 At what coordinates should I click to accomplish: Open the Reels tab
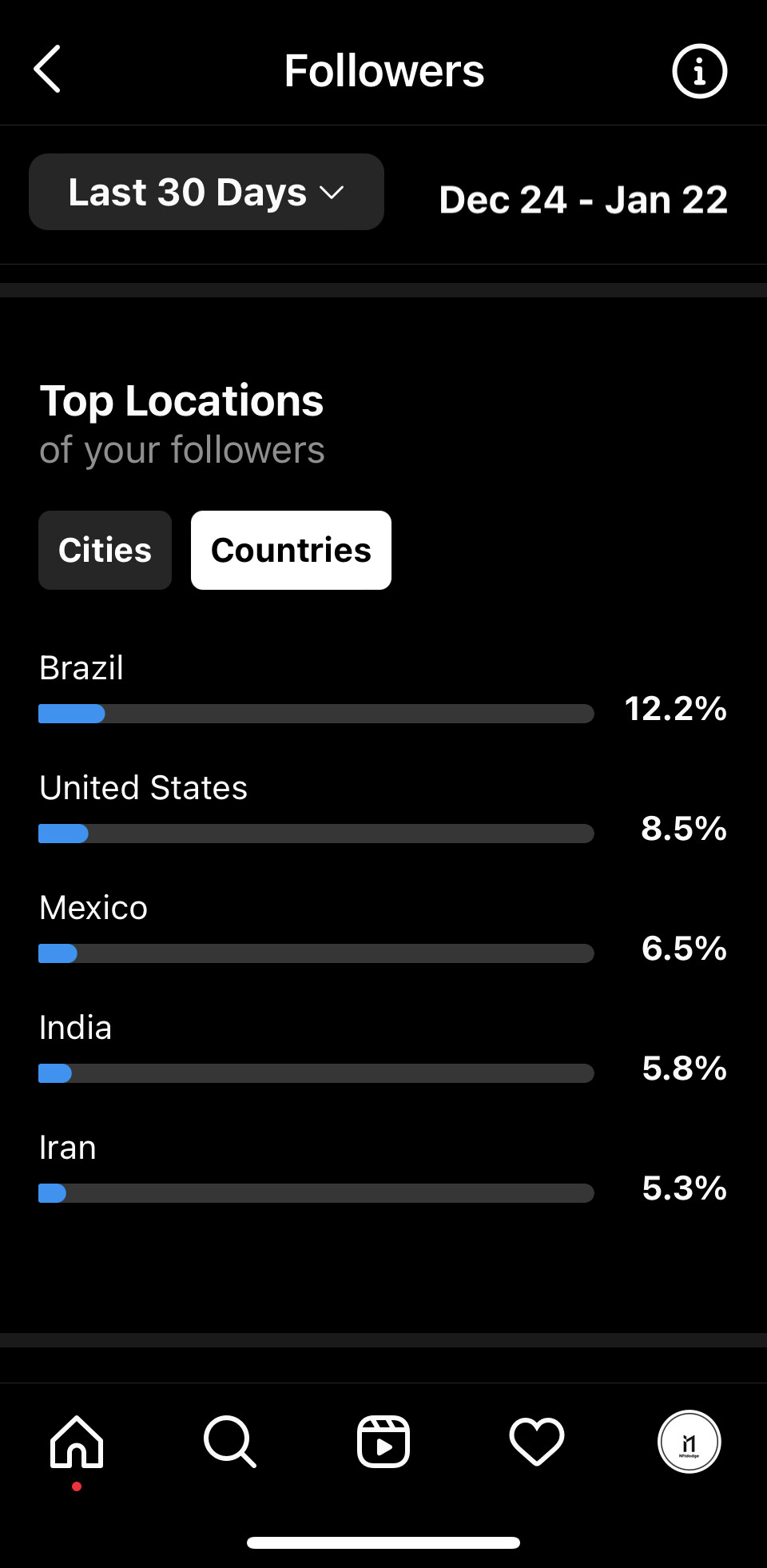(x=383, y=1443)
